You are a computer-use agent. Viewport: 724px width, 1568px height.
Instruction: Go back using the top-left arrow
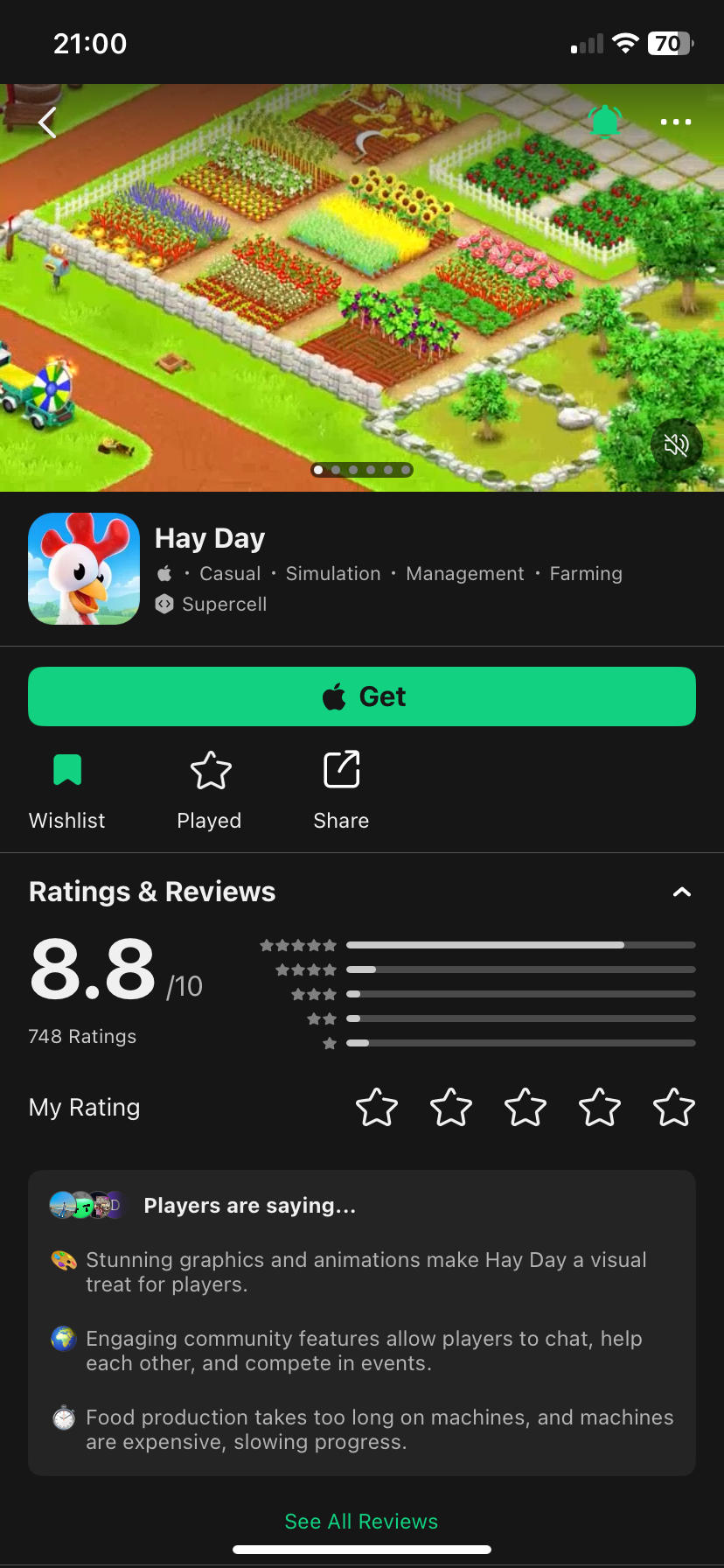click(48, 122)
